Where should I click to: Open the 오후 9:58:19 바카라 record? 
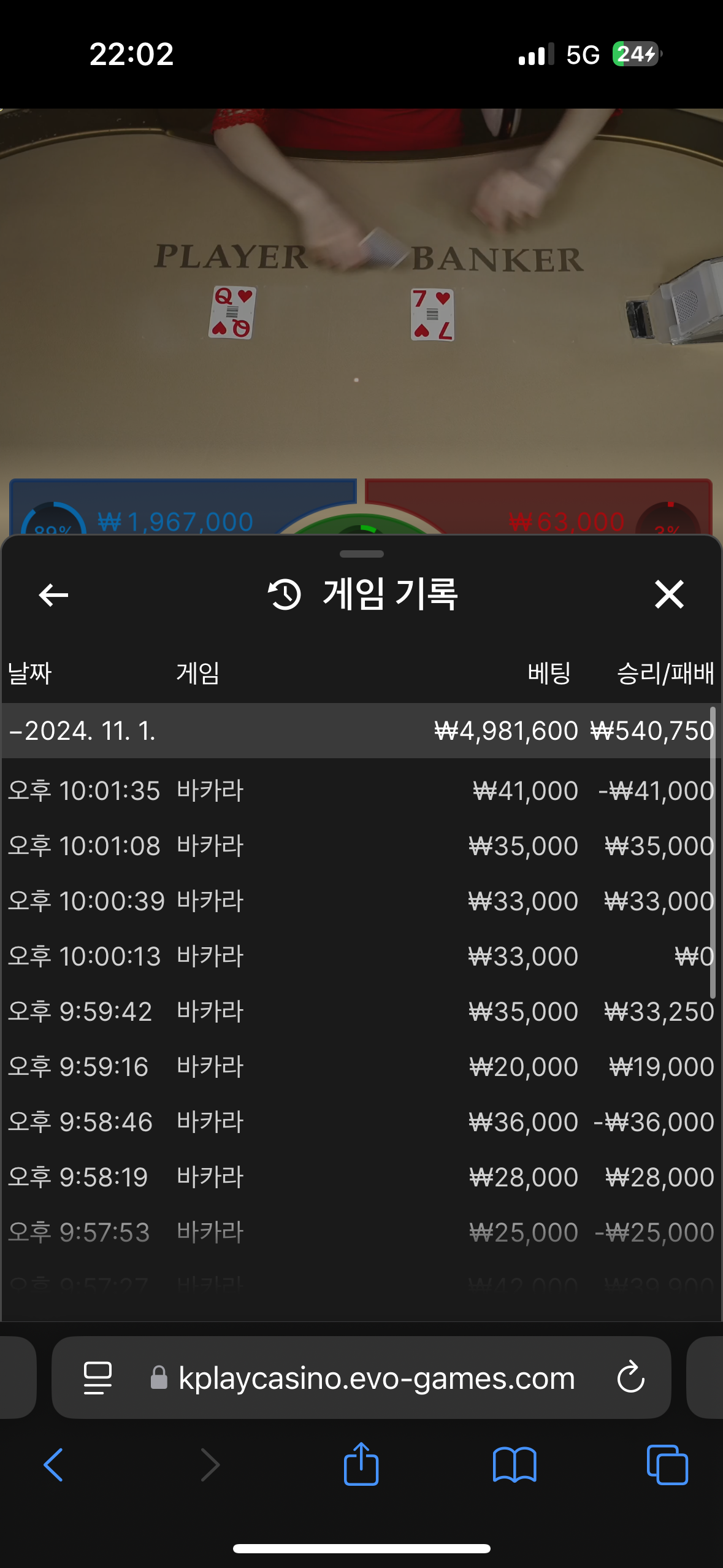[x=361, y=1177]
